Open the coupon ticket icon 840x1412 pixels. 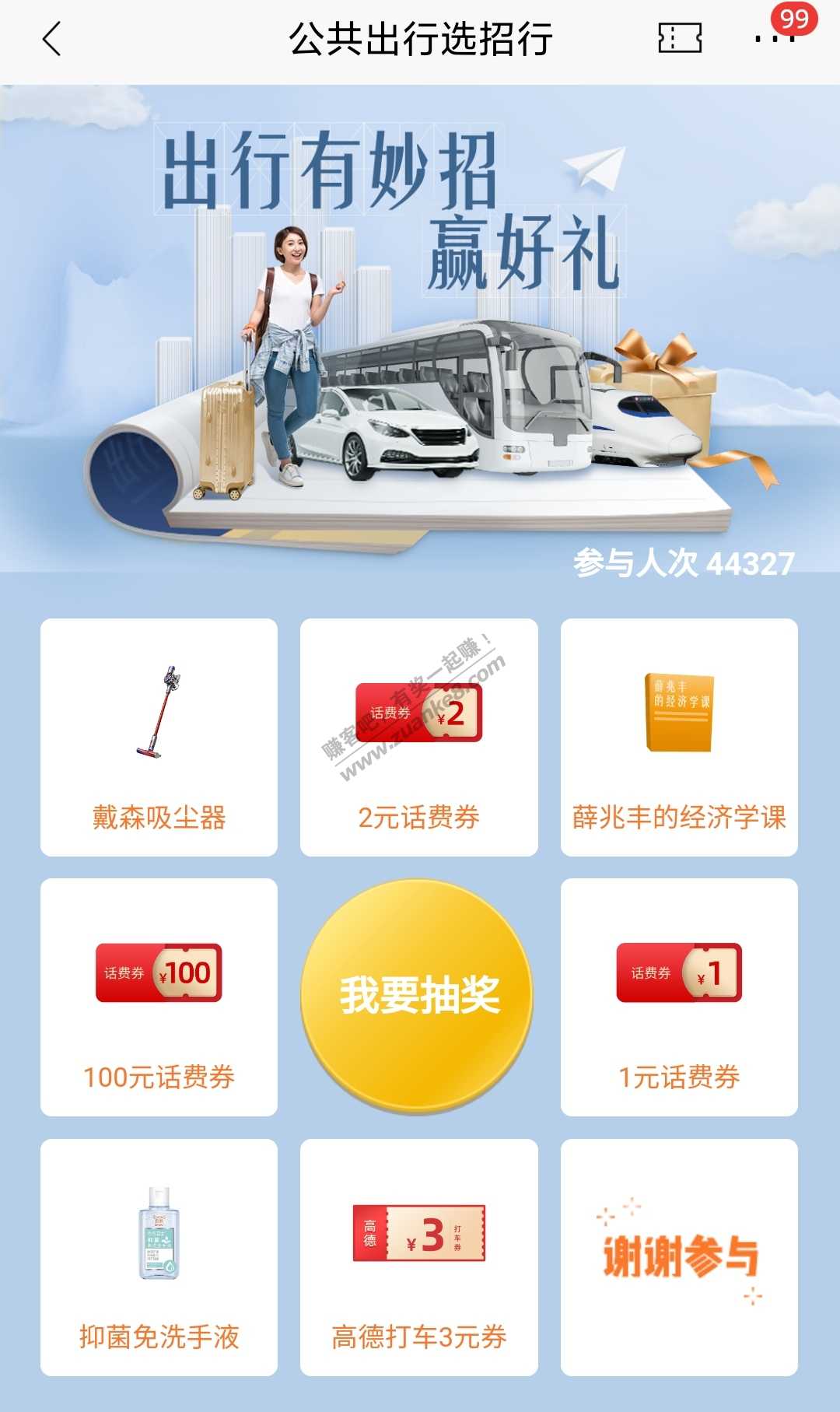pos(680,38)
